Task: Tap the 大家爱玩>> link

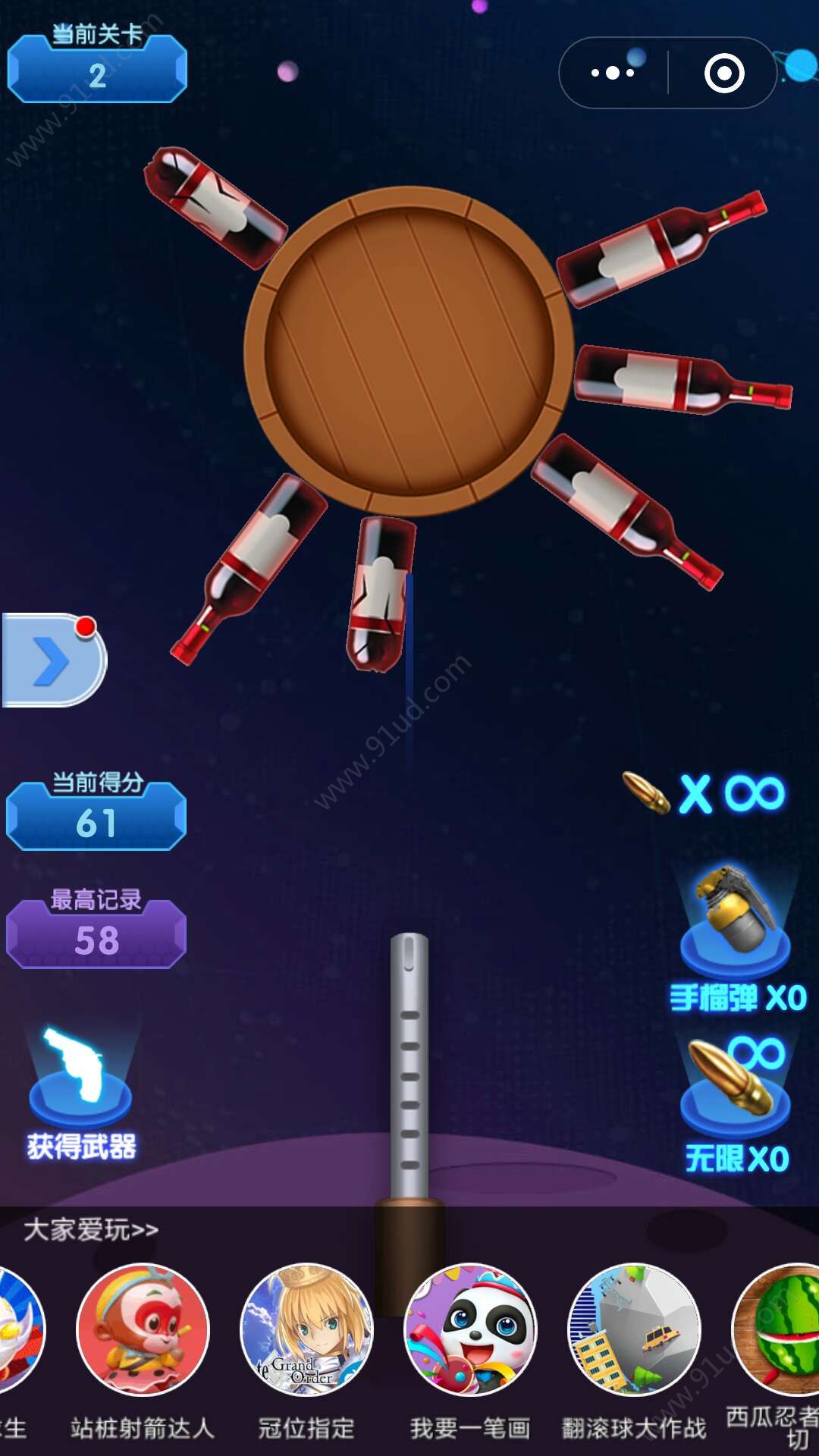Action: point(91,1229)
